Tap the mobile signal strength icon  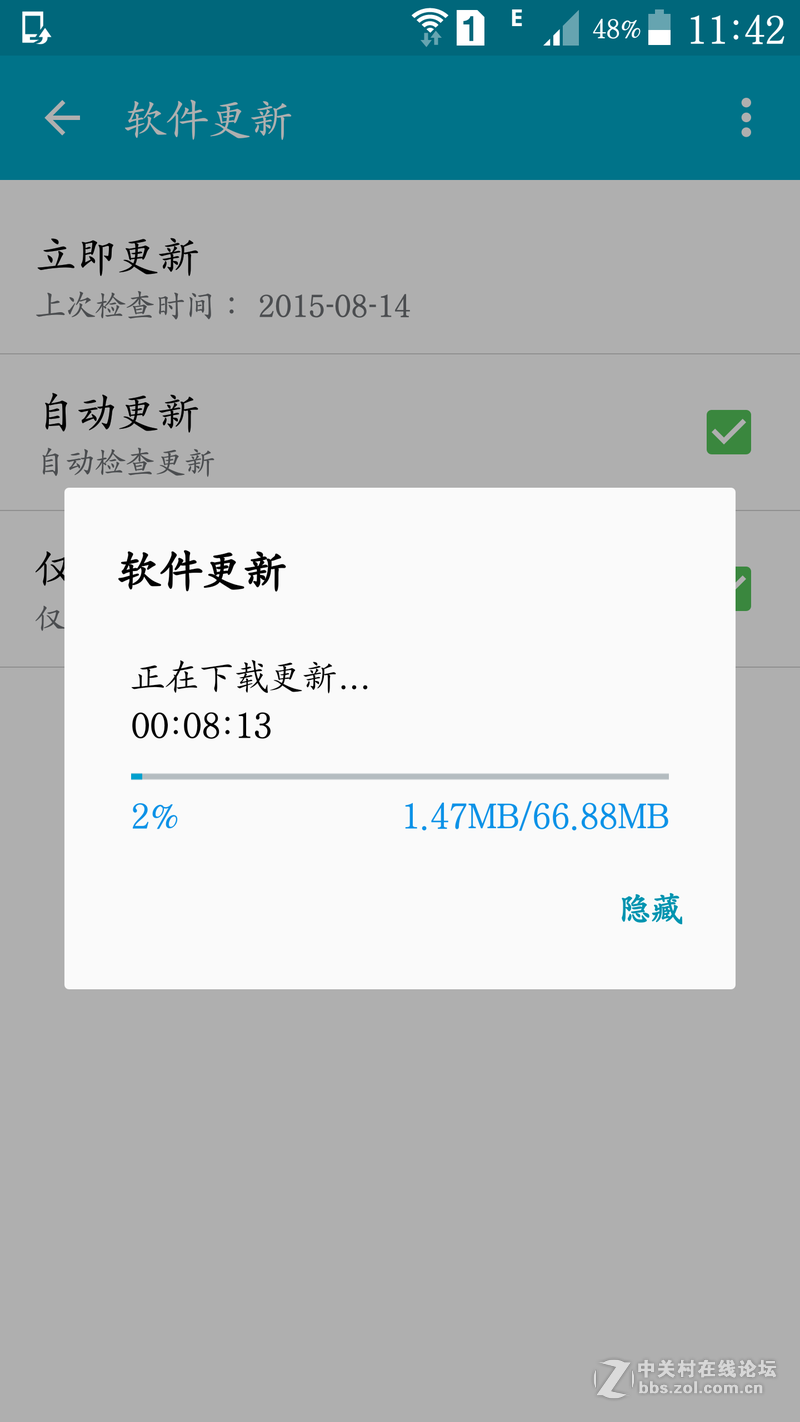[x=558, y=30]
